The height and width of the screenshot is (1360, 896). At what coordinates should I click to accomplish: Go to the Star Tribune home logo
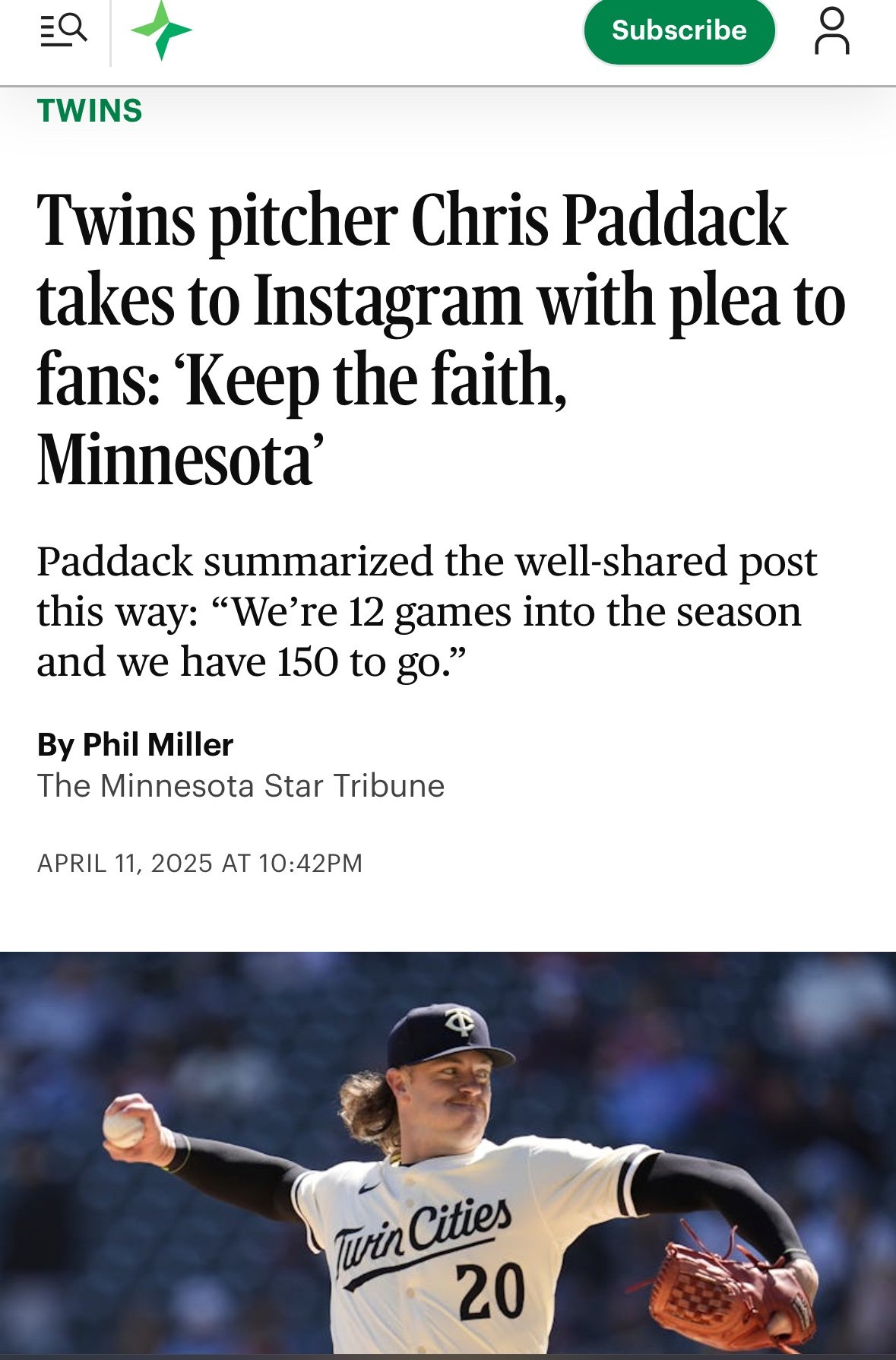point(160,31)
